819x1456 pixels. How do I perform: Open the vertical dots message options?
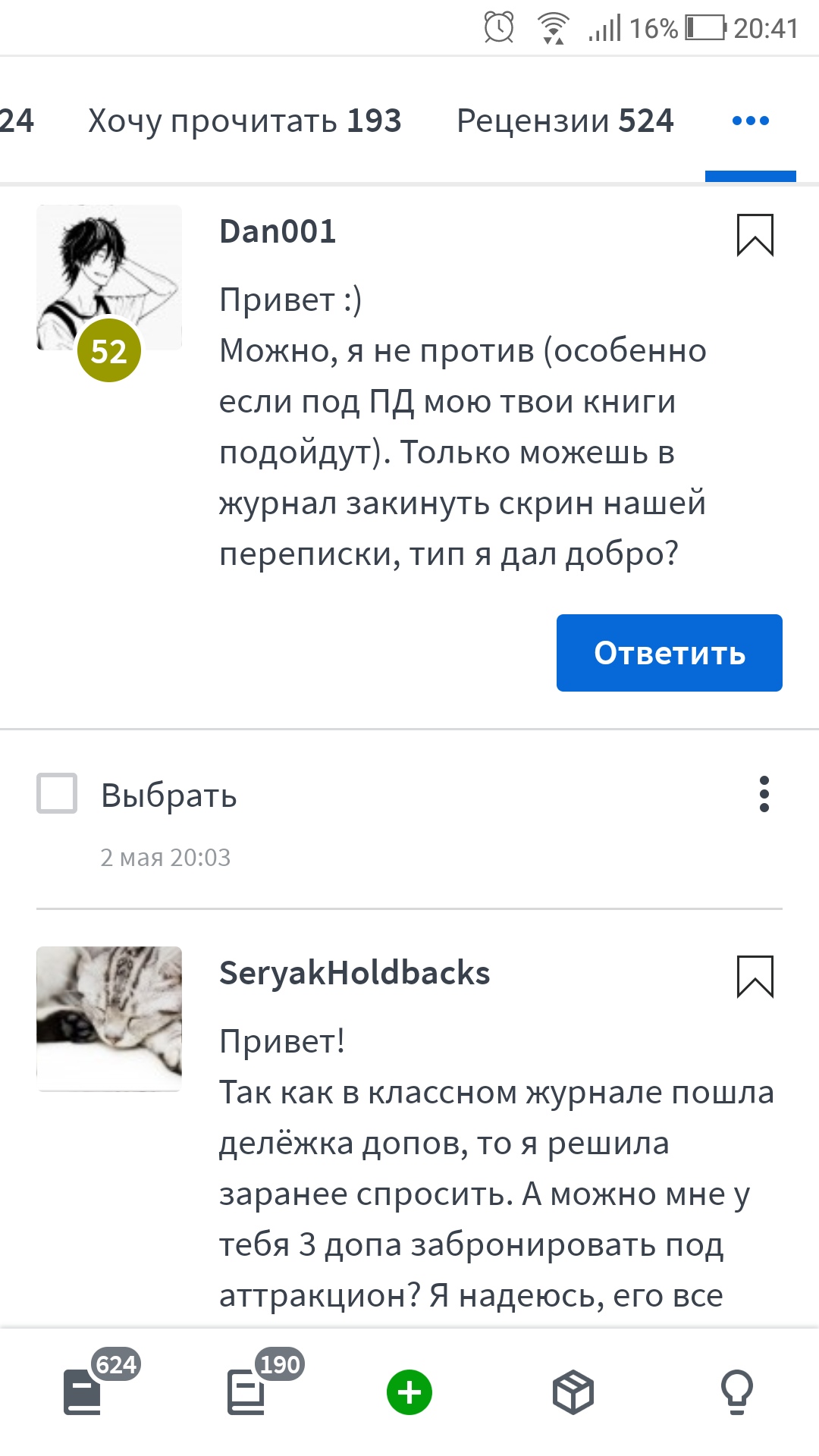coord(764,794)
